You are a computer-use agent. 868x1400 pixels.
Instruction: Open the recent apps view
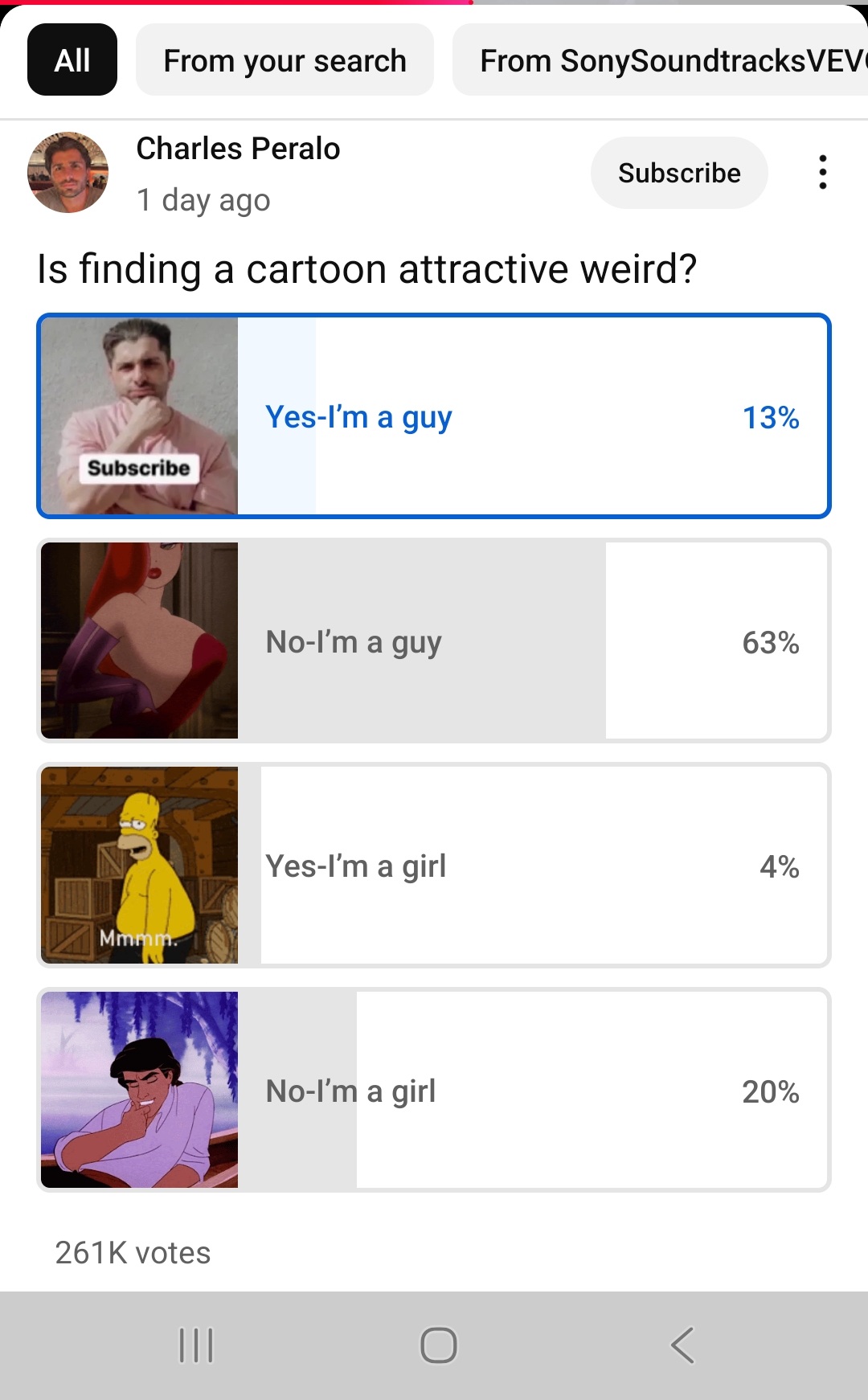(196, 1345)
